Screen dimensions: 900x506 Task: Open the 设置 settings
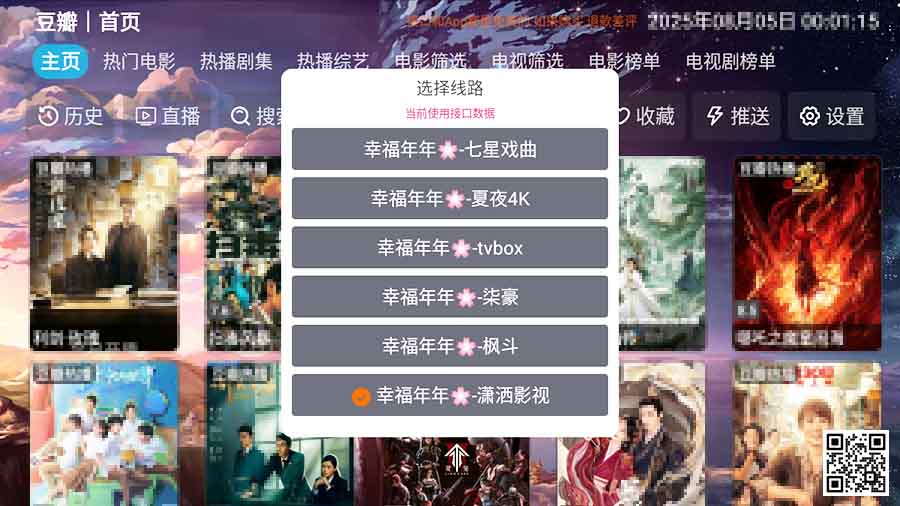pos(831,116)
